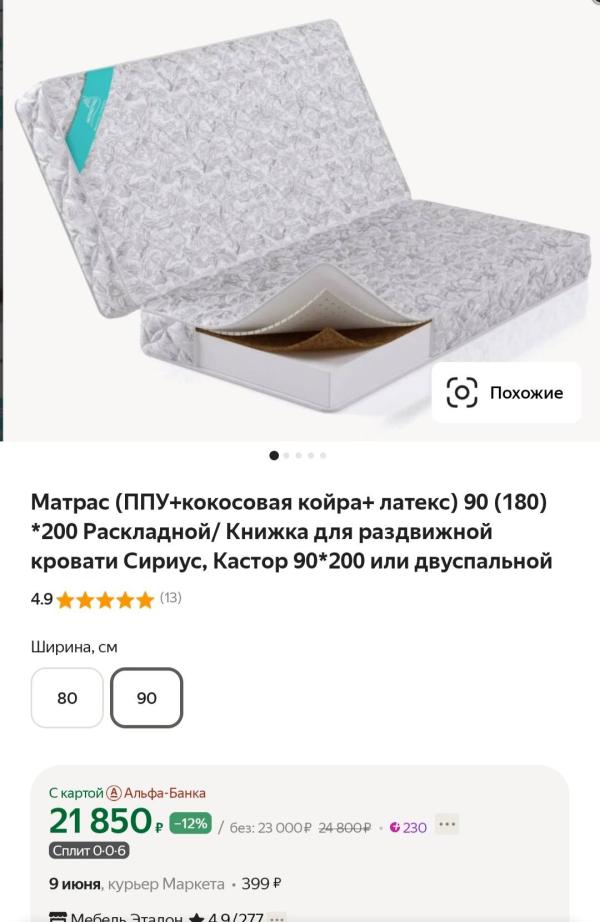The width and height of the screenshot is (600, 922).
Task: Open Сплит 0·0·6 installment info
Action: tap(89, 851)
